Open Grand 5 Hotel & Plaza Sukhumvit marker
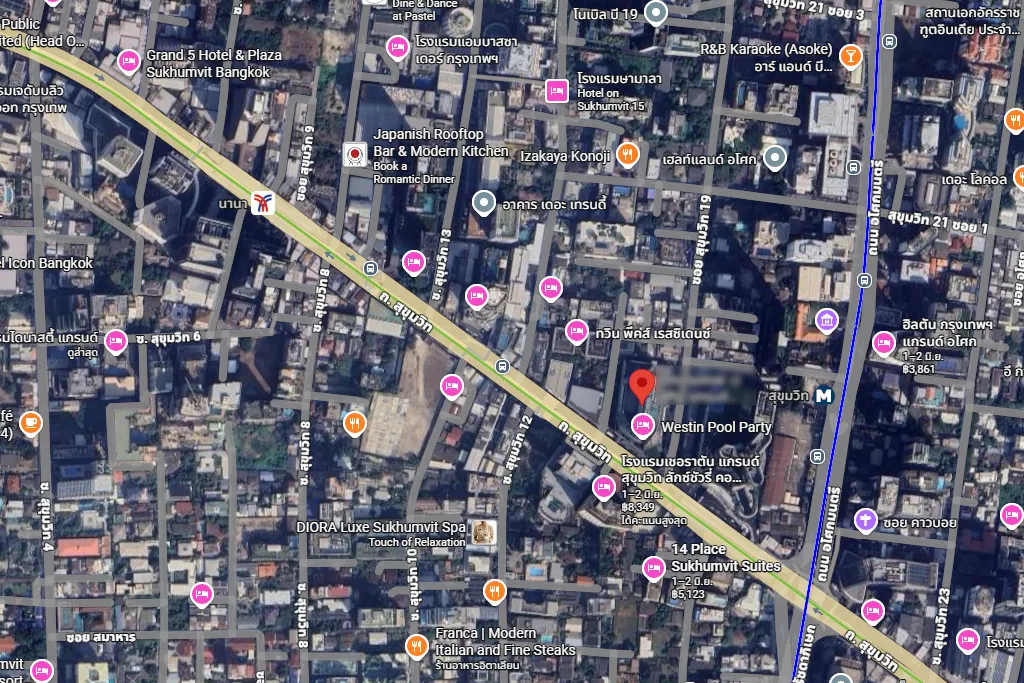Screen dimensions: 1024x683 click(129, 61)
